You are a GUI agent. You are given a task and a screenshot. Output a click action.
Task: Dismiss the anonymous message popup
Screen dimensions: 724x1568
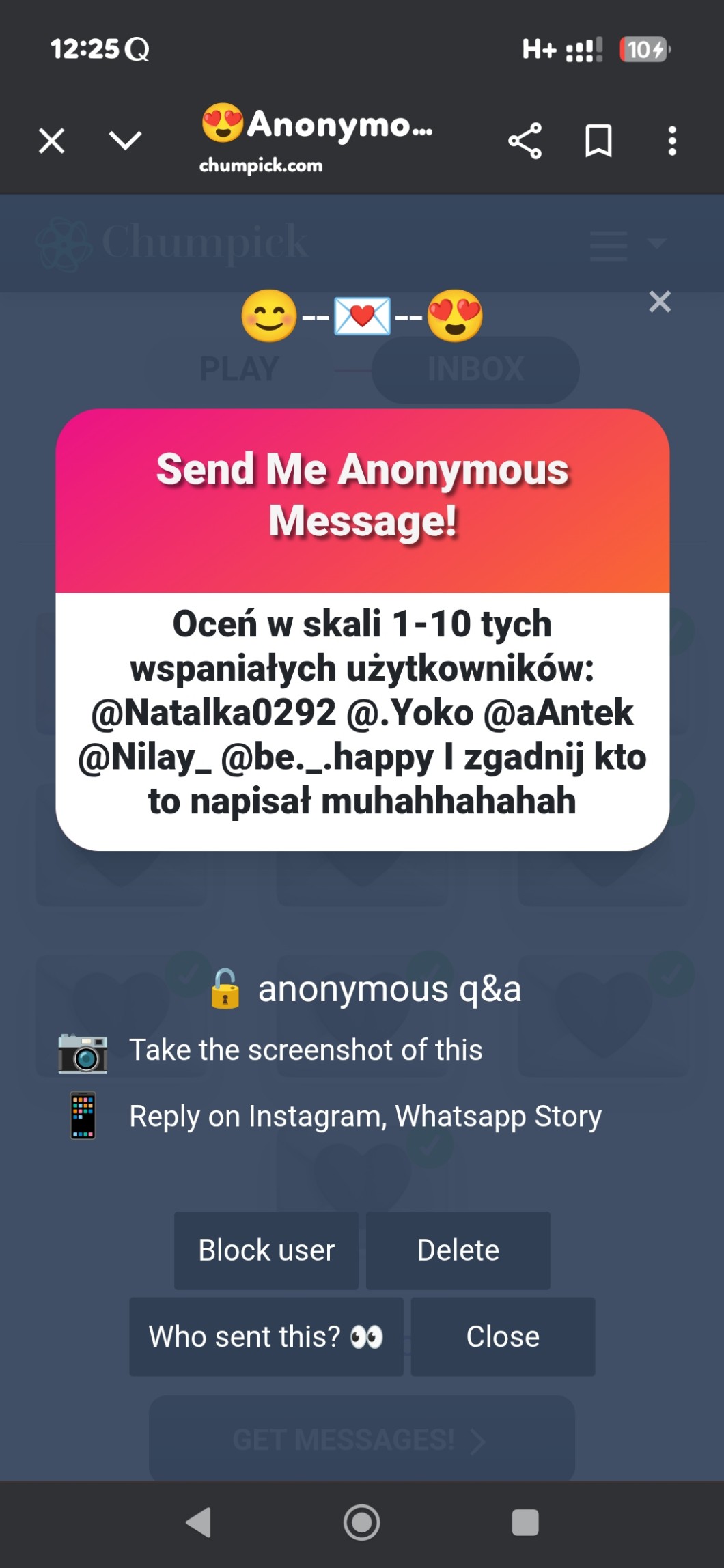(x=659, y=301)
